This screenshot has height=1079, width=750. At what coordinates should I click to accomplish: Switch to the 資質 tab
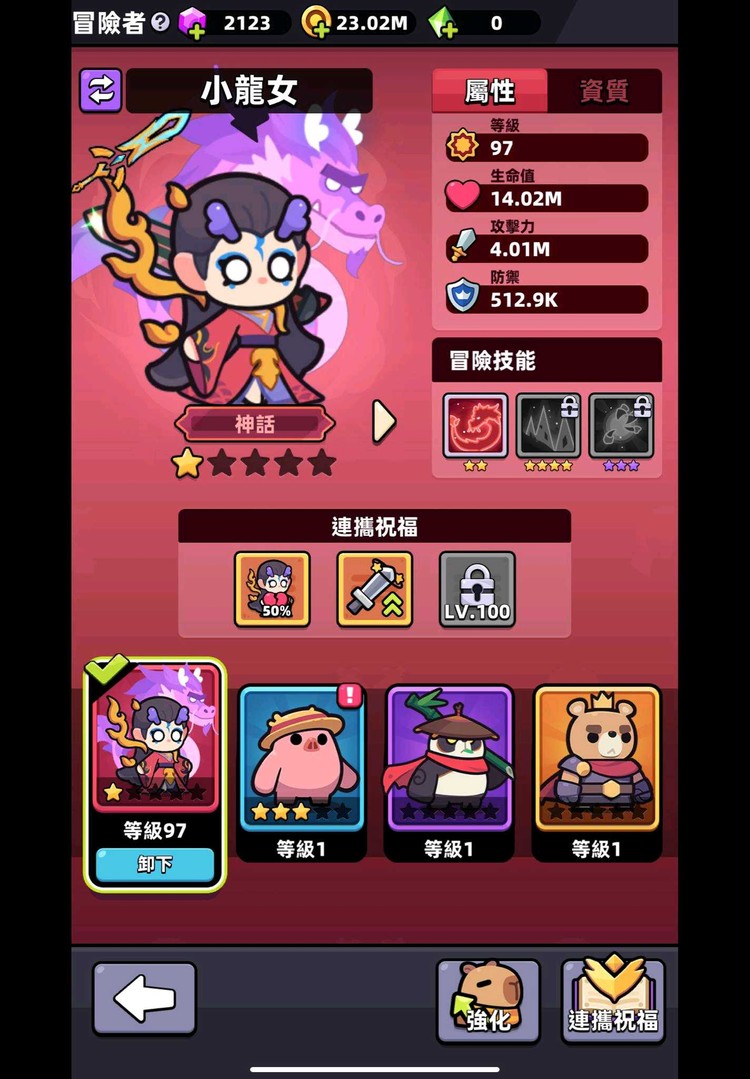coord(604,91)
